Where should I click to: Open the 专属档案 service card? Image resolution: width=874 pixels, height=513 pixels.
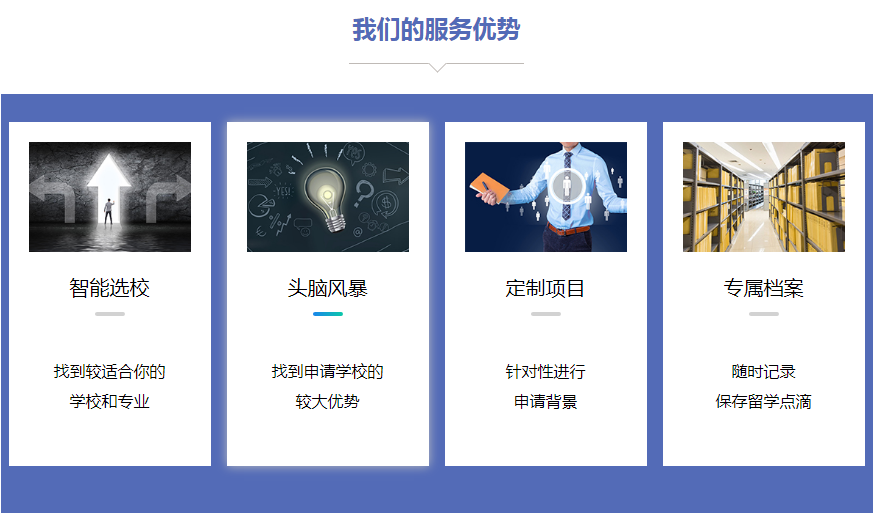[x=764, y=289]
